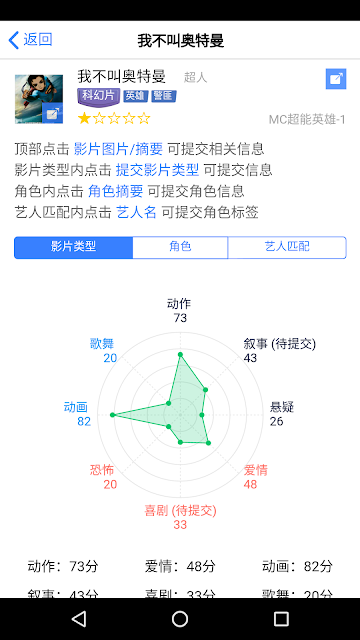Tap the 歌舞 20 radar label
The image size is (360, 640).
coord(103,351)
